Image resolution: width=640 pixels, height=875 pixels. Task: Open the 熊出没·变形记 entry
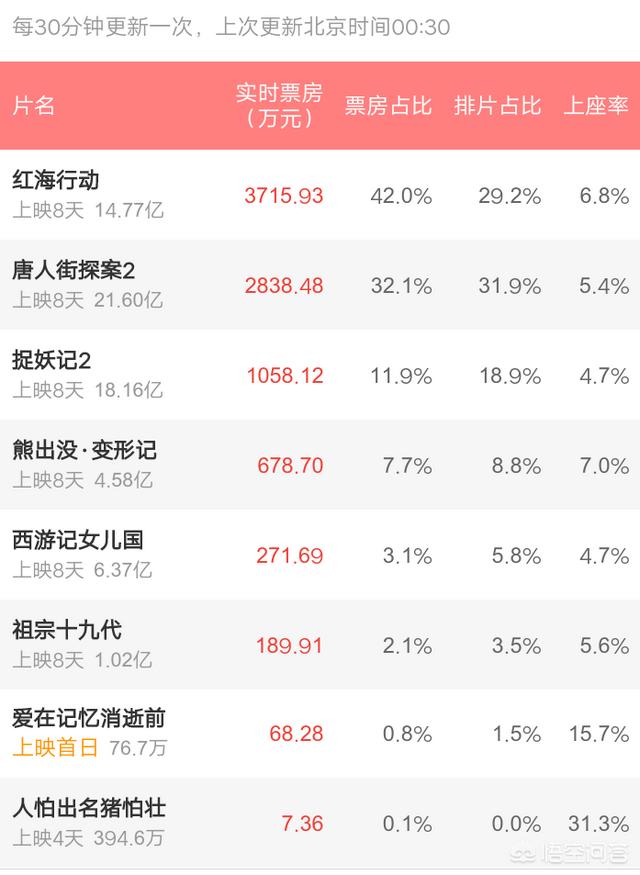[x=84, y=451]
